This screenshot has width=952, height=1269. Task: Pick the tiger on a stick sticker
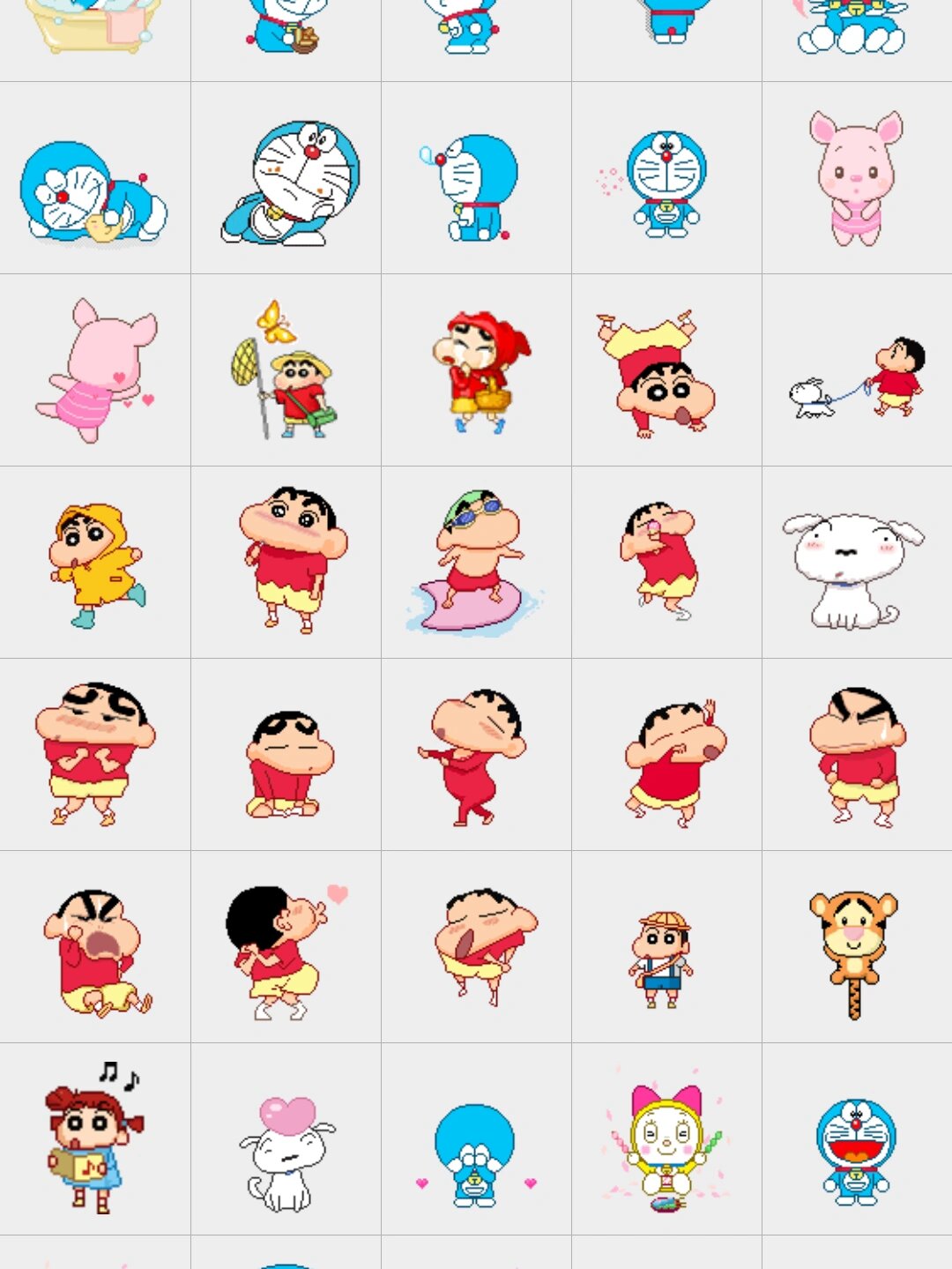tap(853, 951)
